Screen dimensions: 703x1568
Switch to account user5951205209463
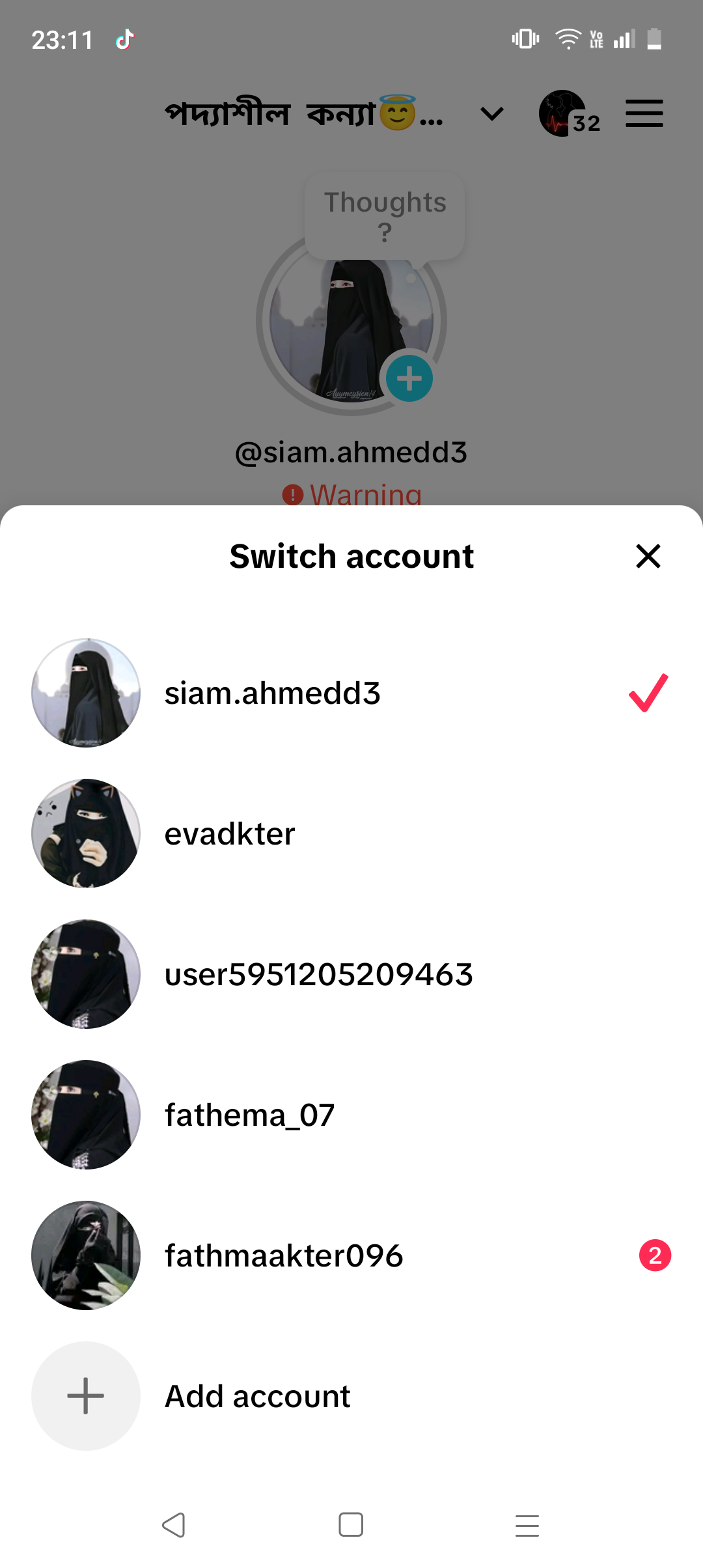pyautogui.click(x=351, y=974)
